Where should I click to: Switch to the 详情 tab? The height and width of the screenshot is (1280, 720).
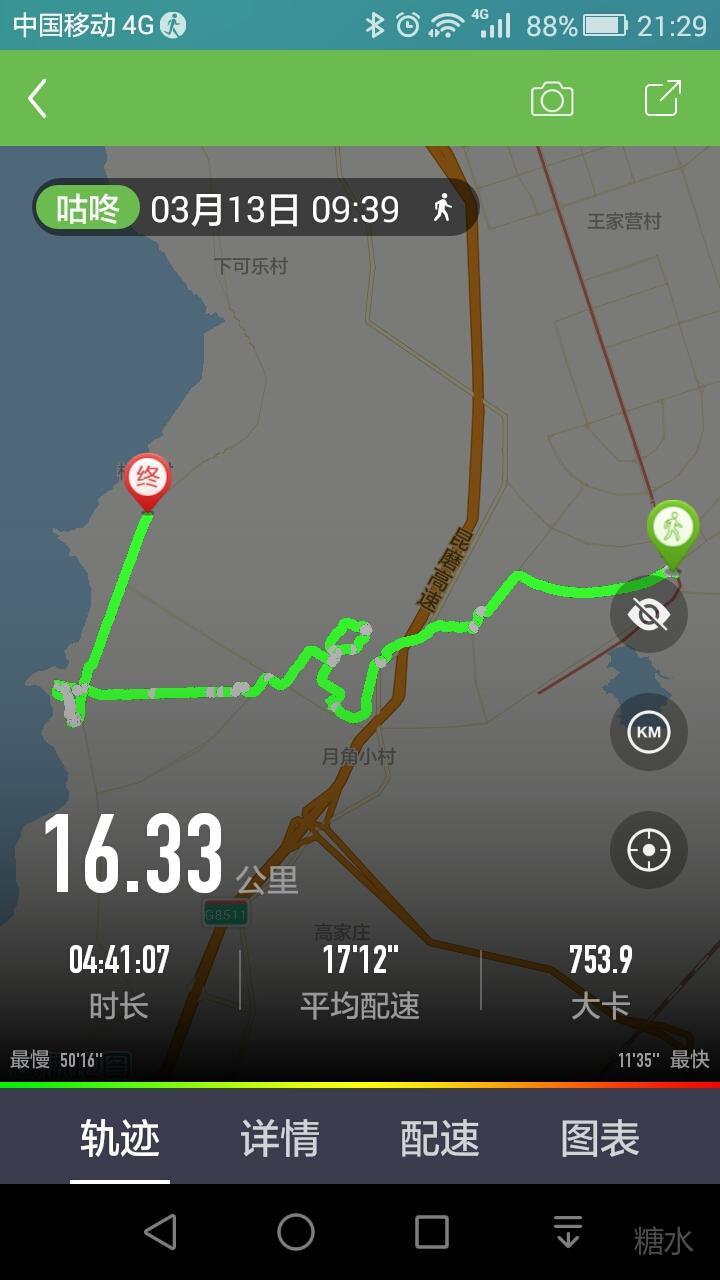(280, 1138)
